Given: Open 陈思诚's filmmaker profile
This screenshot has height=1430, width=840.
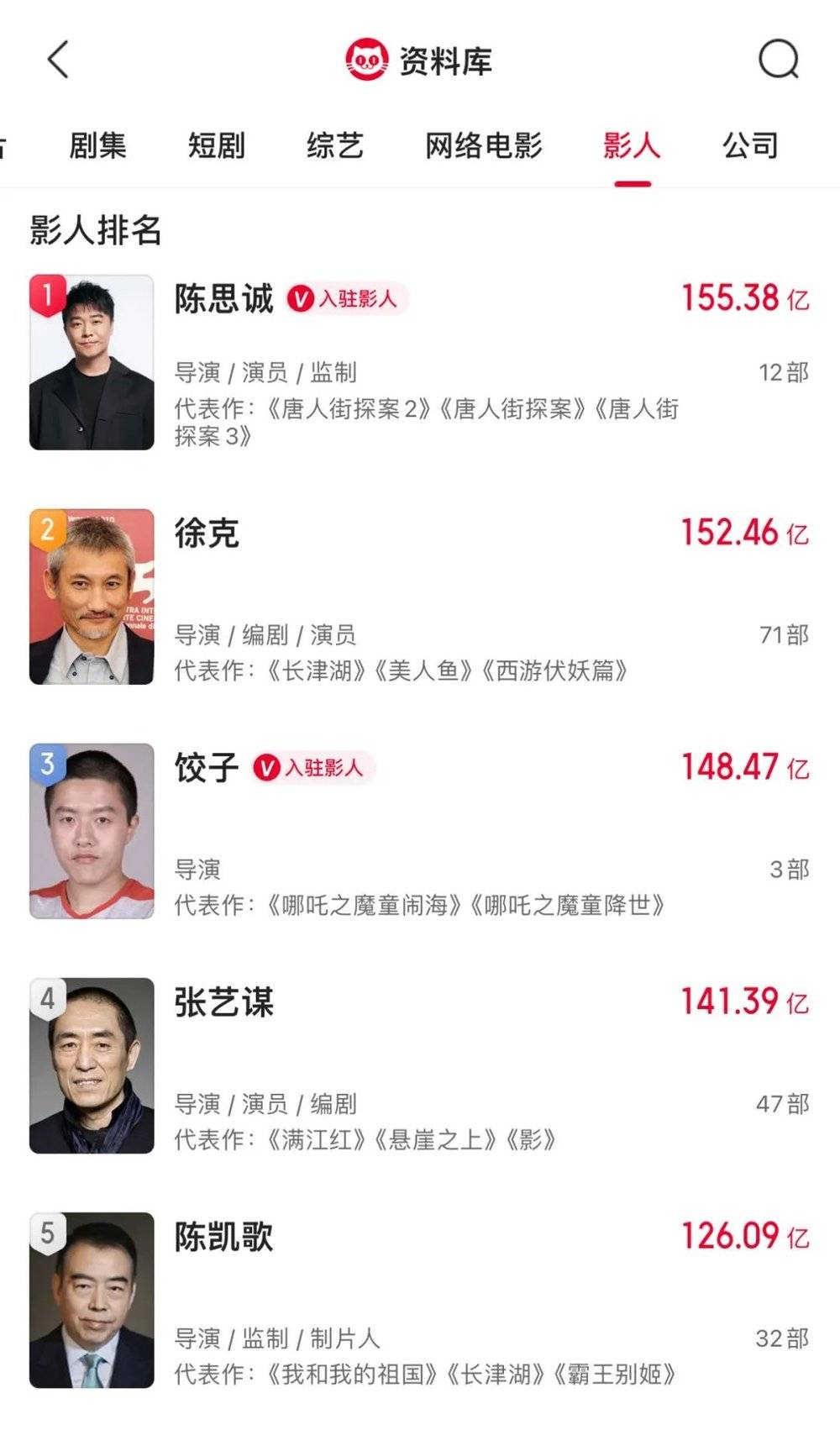Looking at the screenshot, I should point(223,299).
